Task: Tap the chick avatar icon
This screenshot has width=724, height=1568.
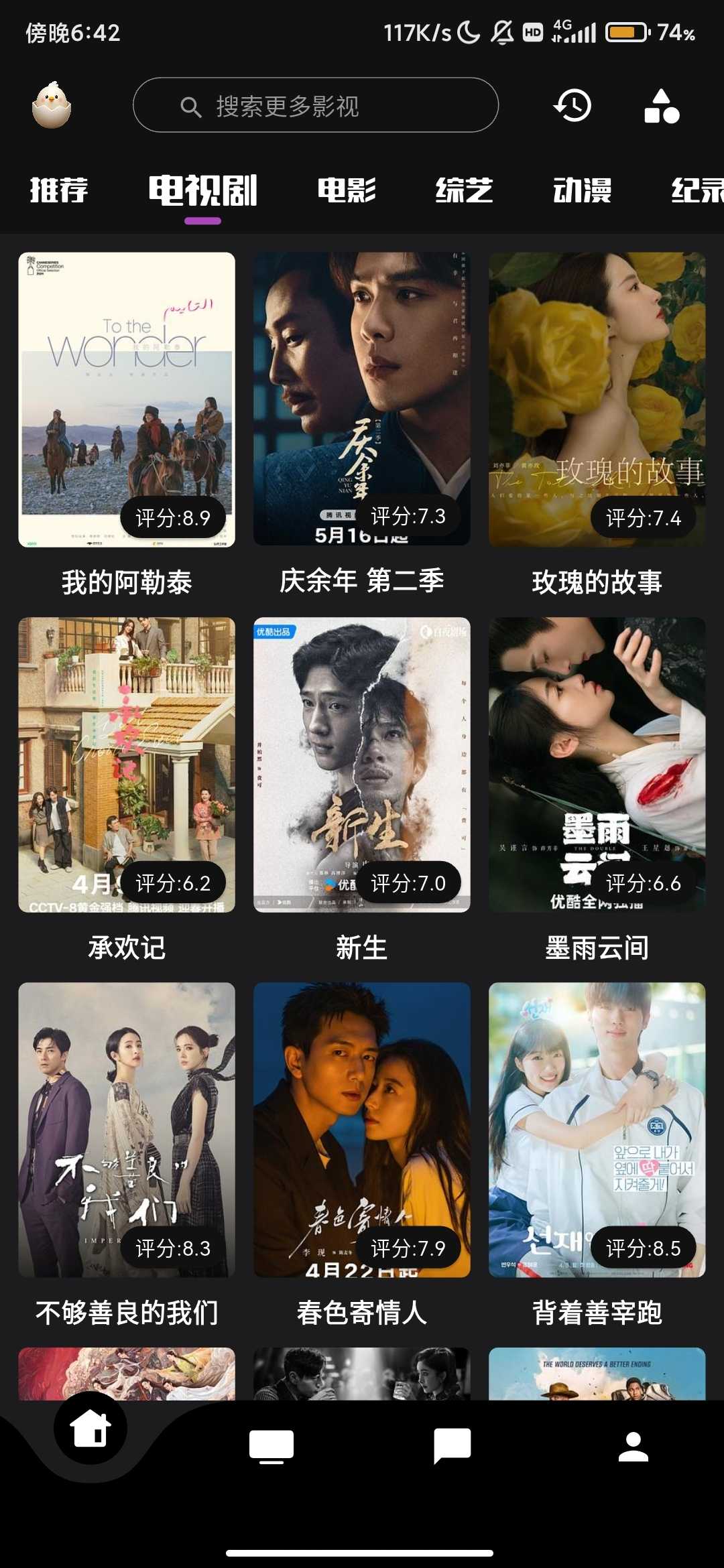Action: tap(52, 105)
